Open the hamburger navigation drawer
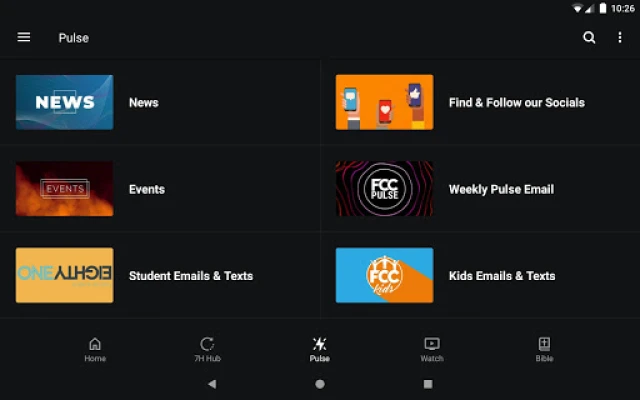The height and width of the screenshot is (400, 640). click(x=24, y=38)
